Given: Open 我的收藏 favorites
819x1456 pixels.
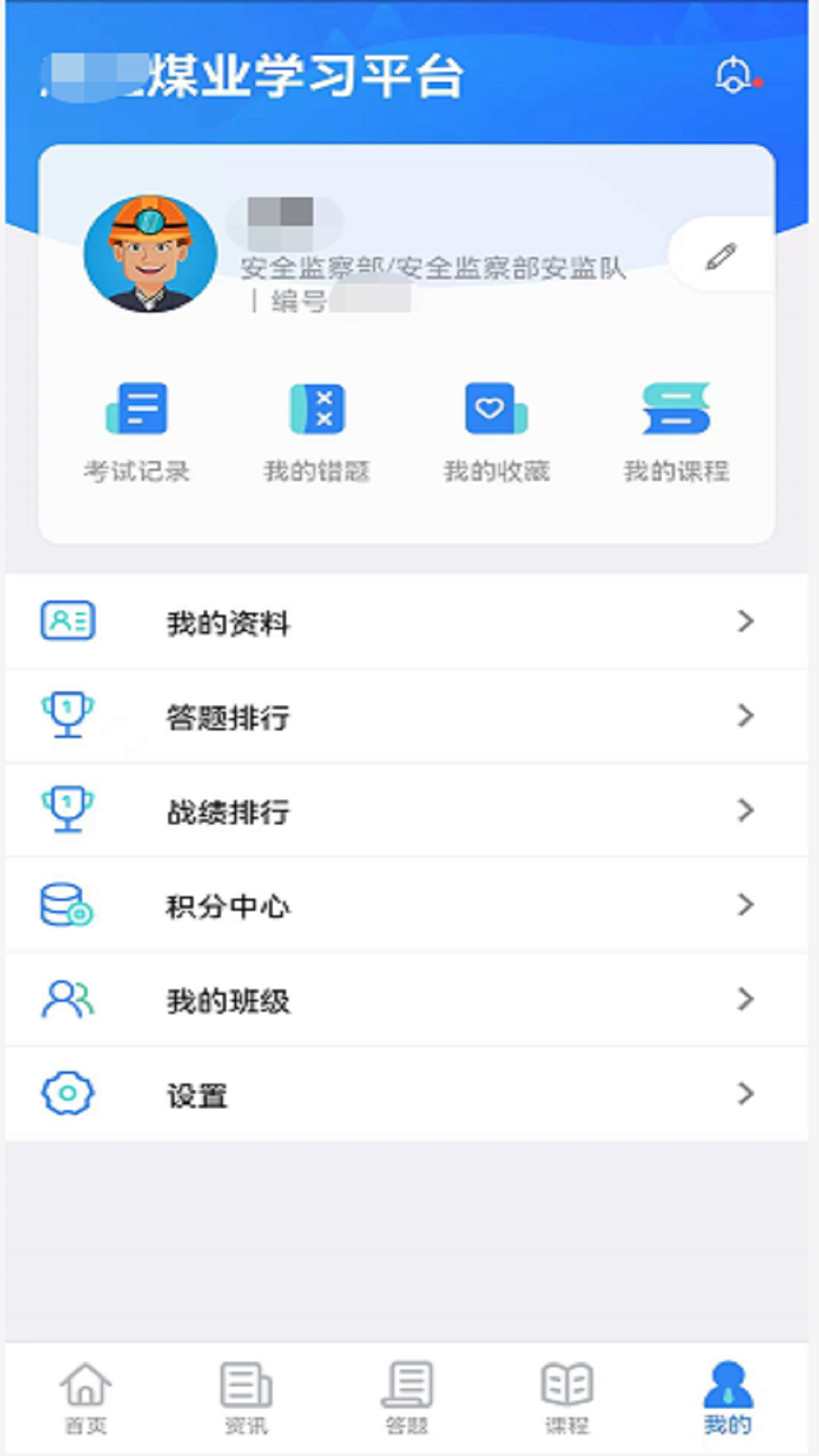Looking at the screenshot, I should click(497, 432).
